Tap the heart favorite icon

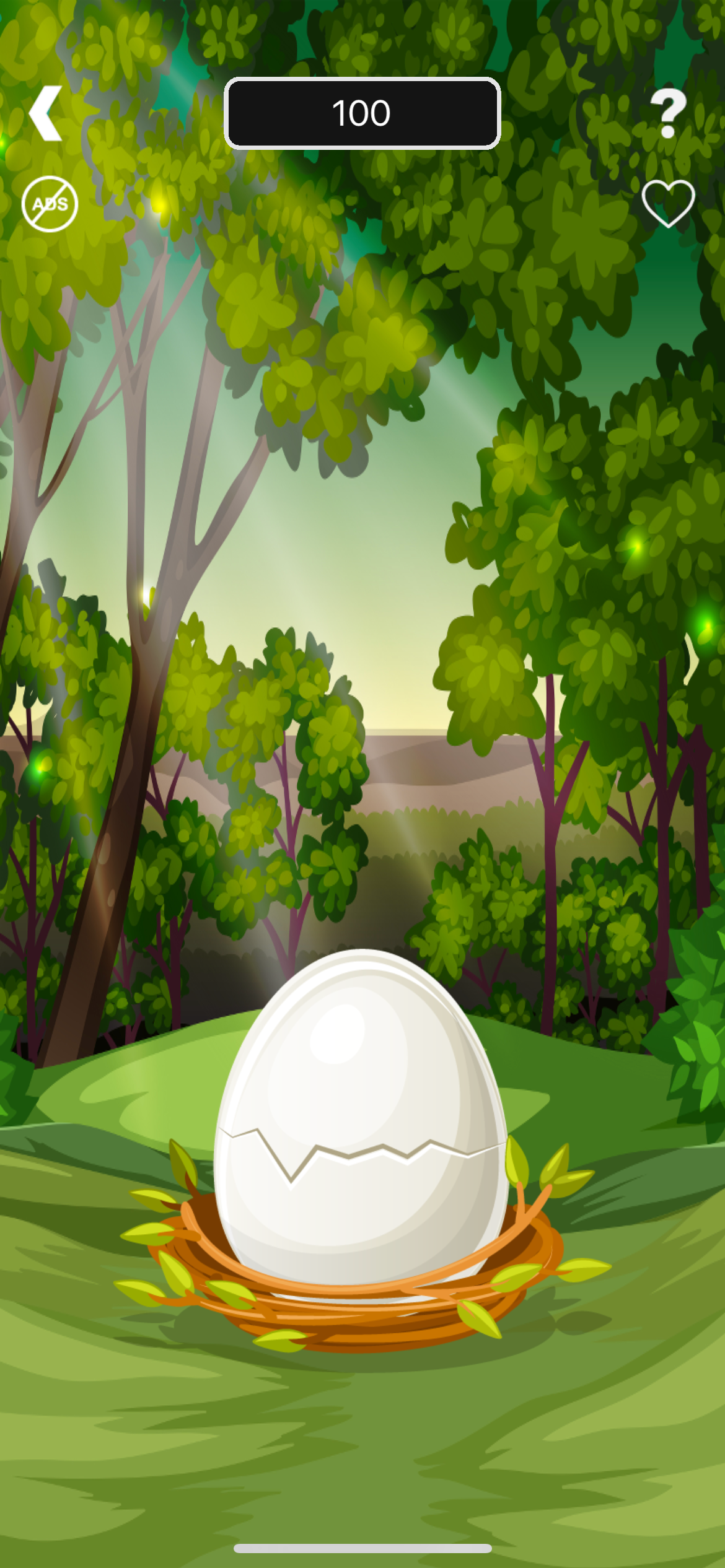coord(668,204)
